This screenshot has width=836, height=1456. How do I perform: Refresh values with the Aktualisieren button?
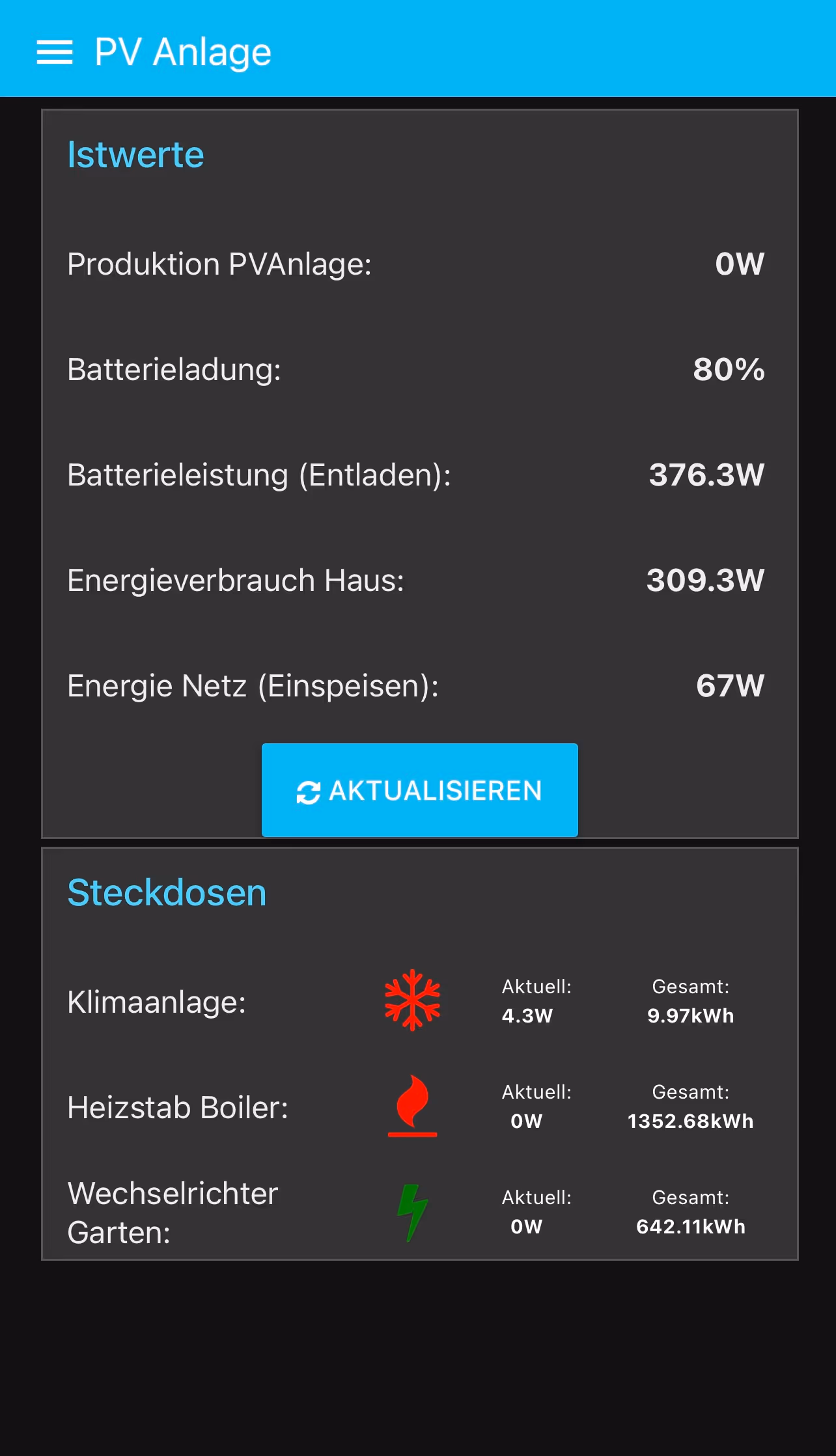(419, 790)
